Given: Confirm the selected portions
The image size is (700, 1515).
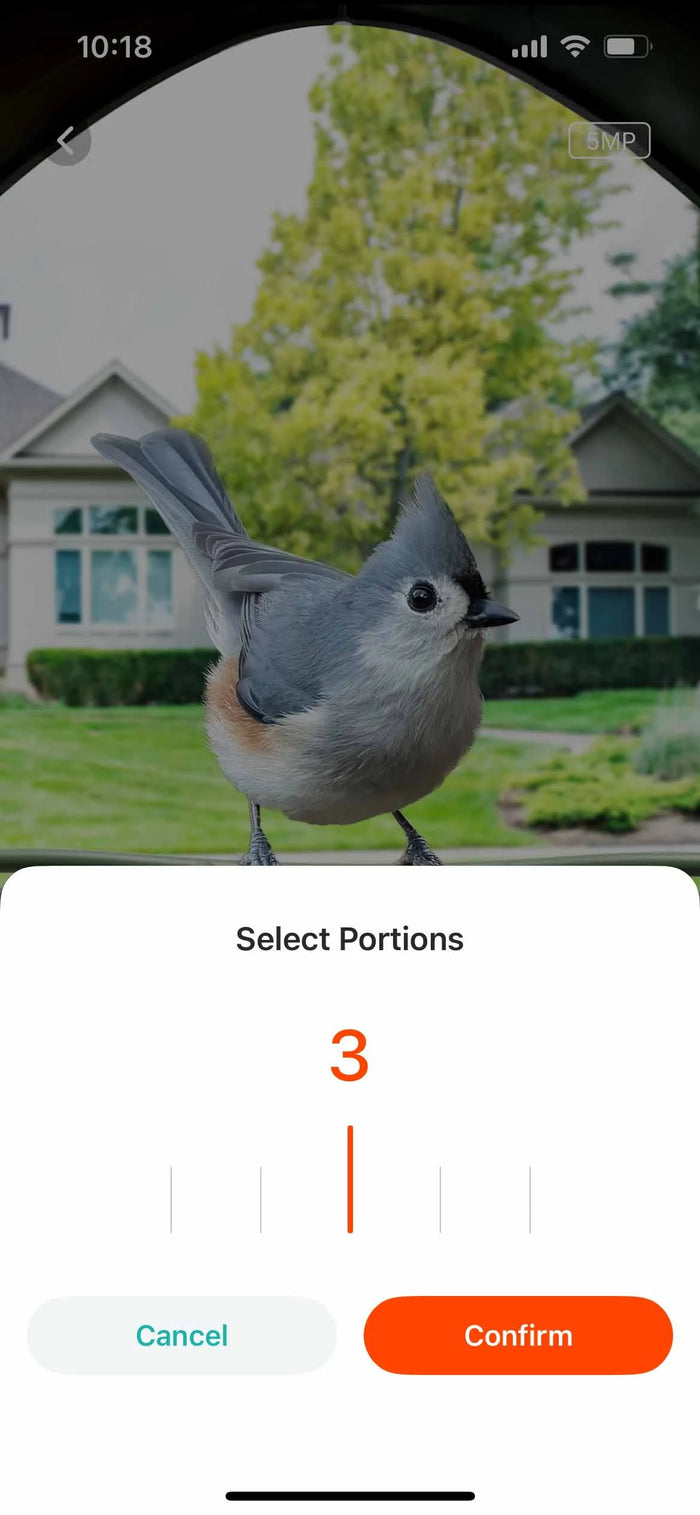Looking at the screenshot, I should point(518,1335).
